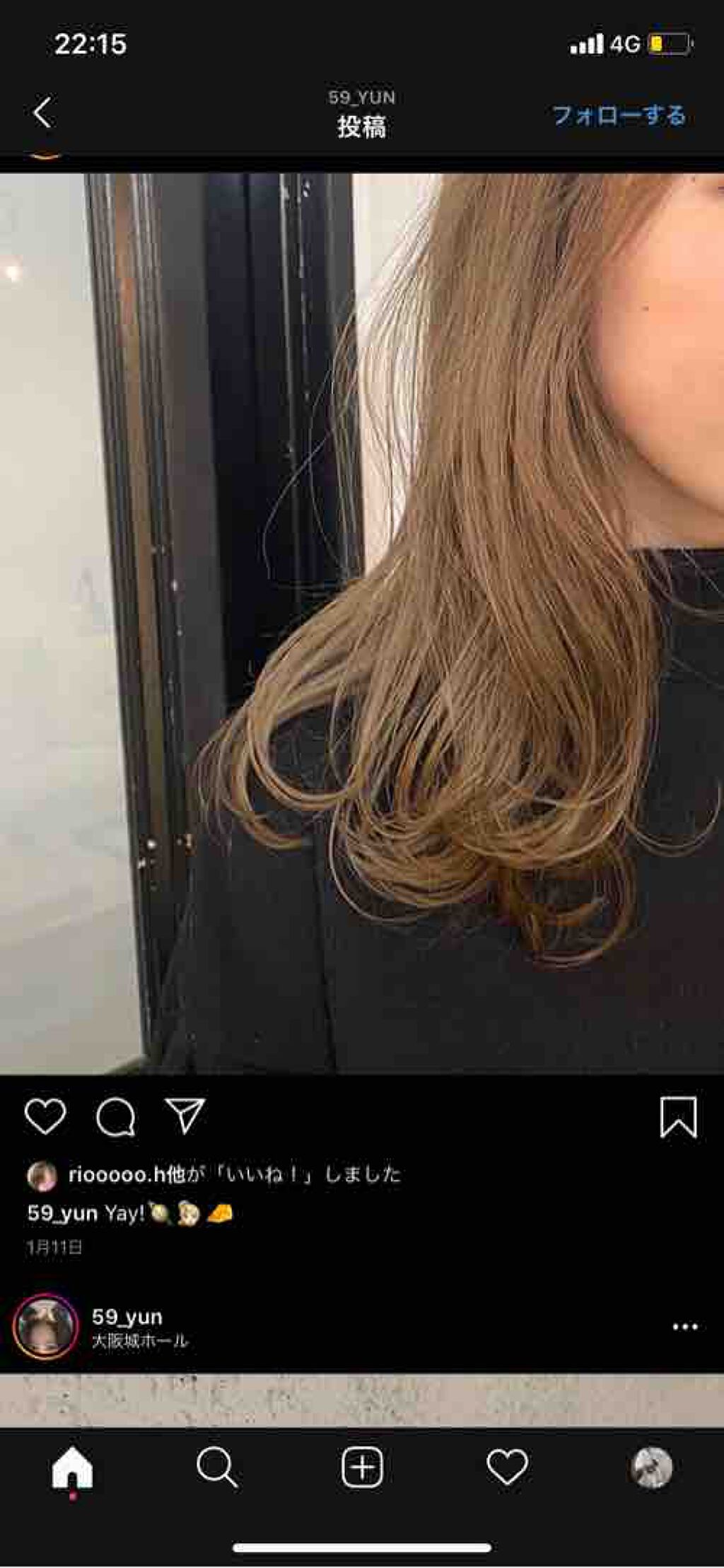This screenshot has height=1568, width=724.
Task: Switch to the Search tab
Action: click(217, 1467)
